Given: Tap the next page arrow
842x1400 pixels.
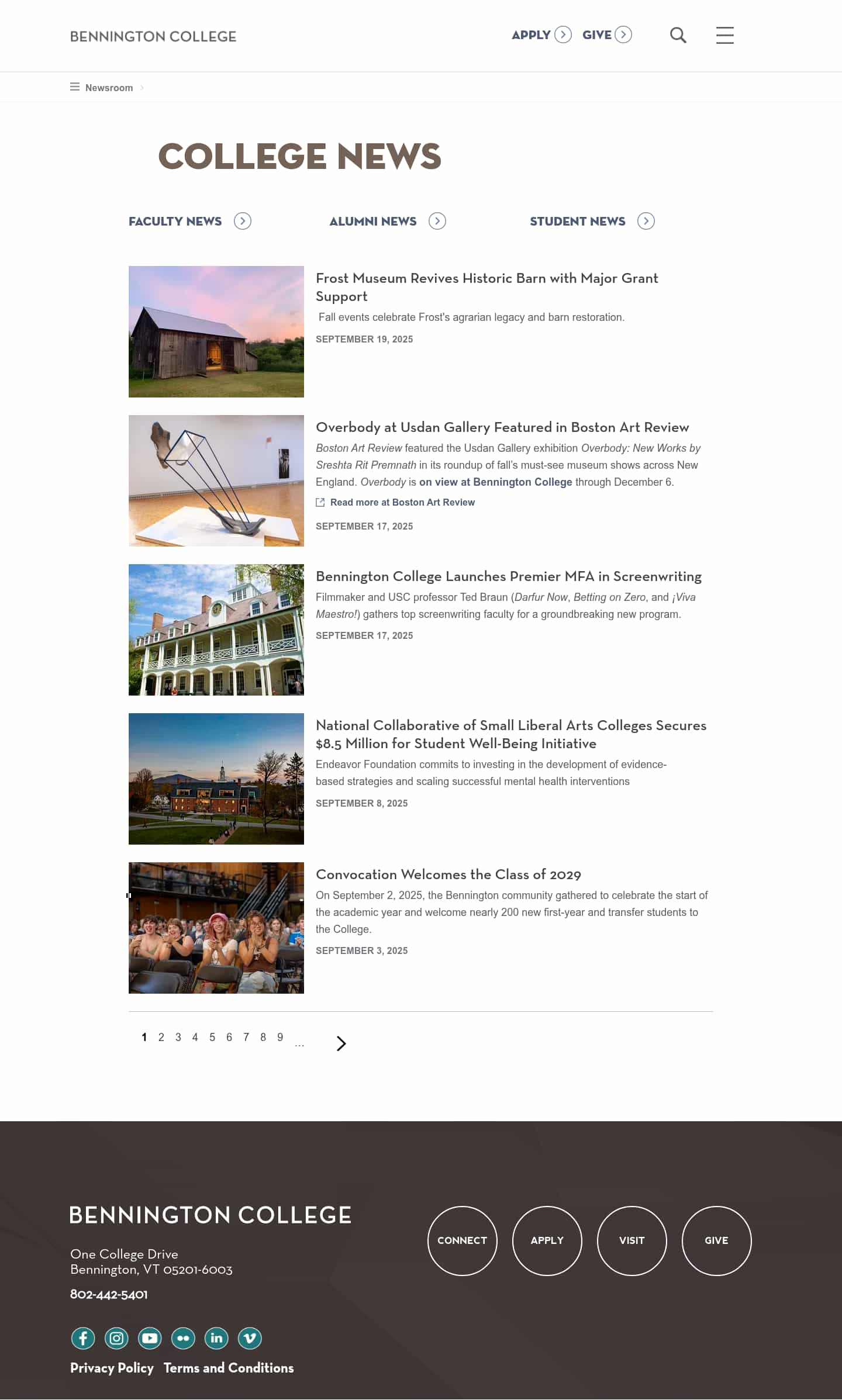Looking at the screenshot, I should 341,1043.
